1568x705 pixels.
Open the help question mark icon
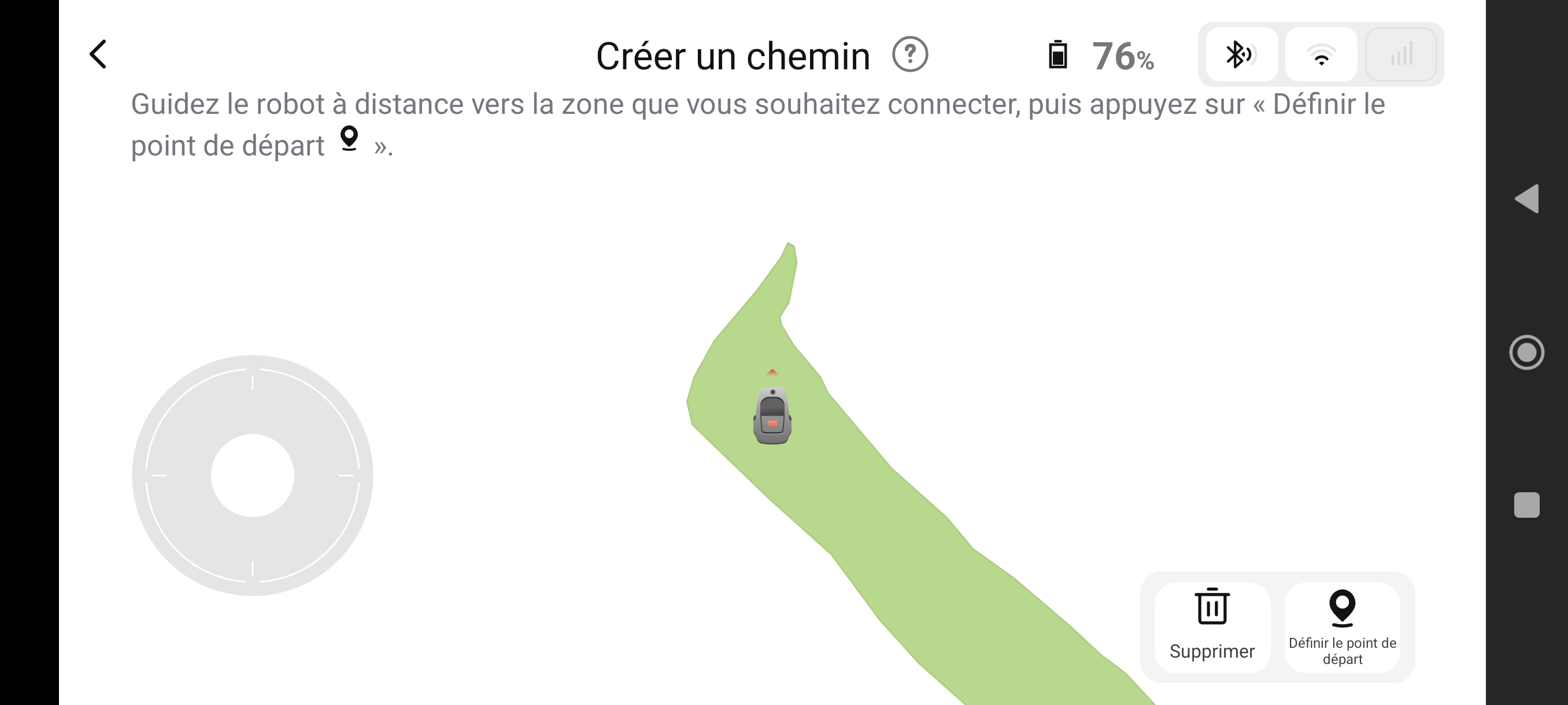click(x=909, y=55)
